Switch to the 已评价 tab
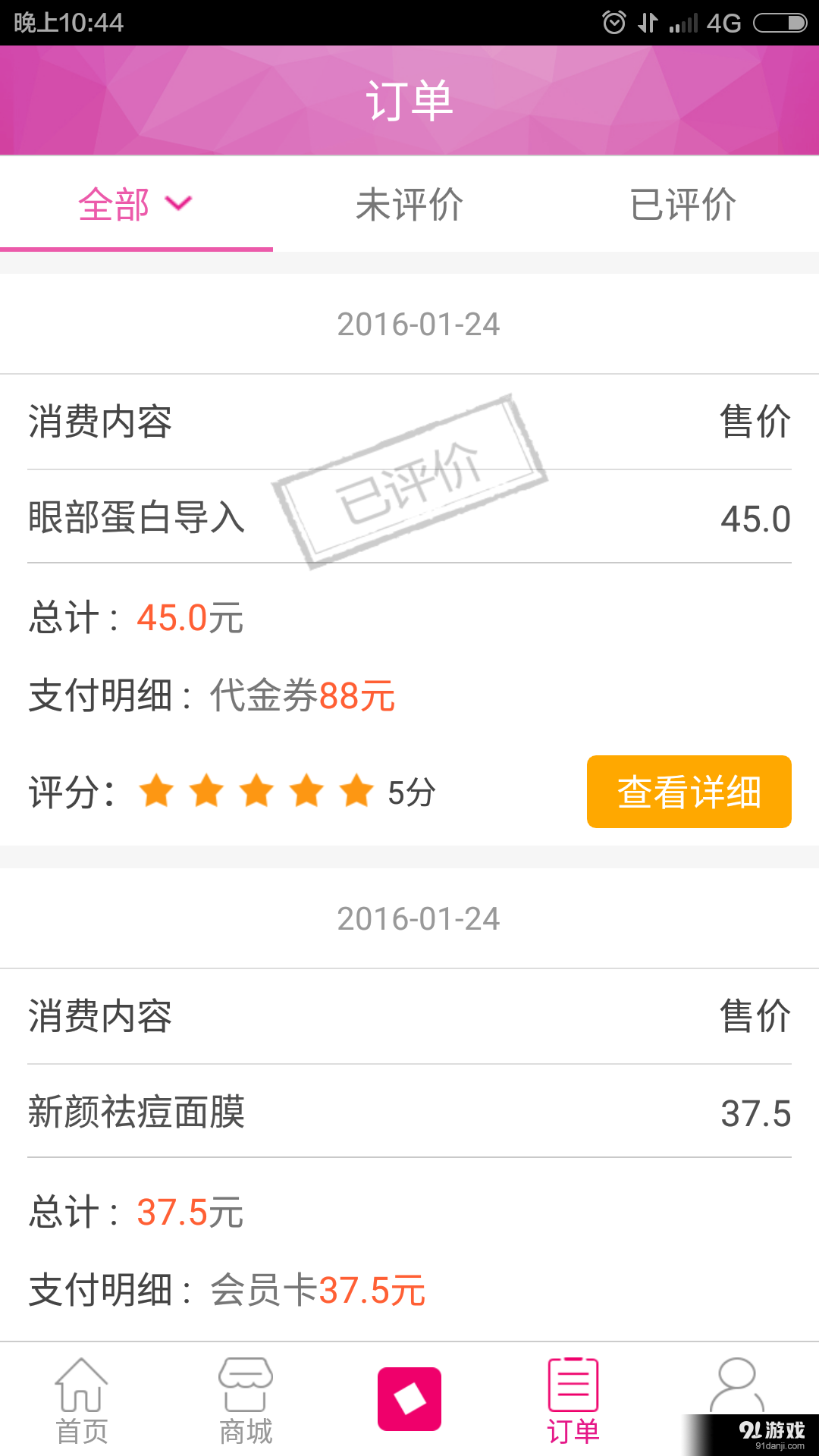 (x=682, y=203)
